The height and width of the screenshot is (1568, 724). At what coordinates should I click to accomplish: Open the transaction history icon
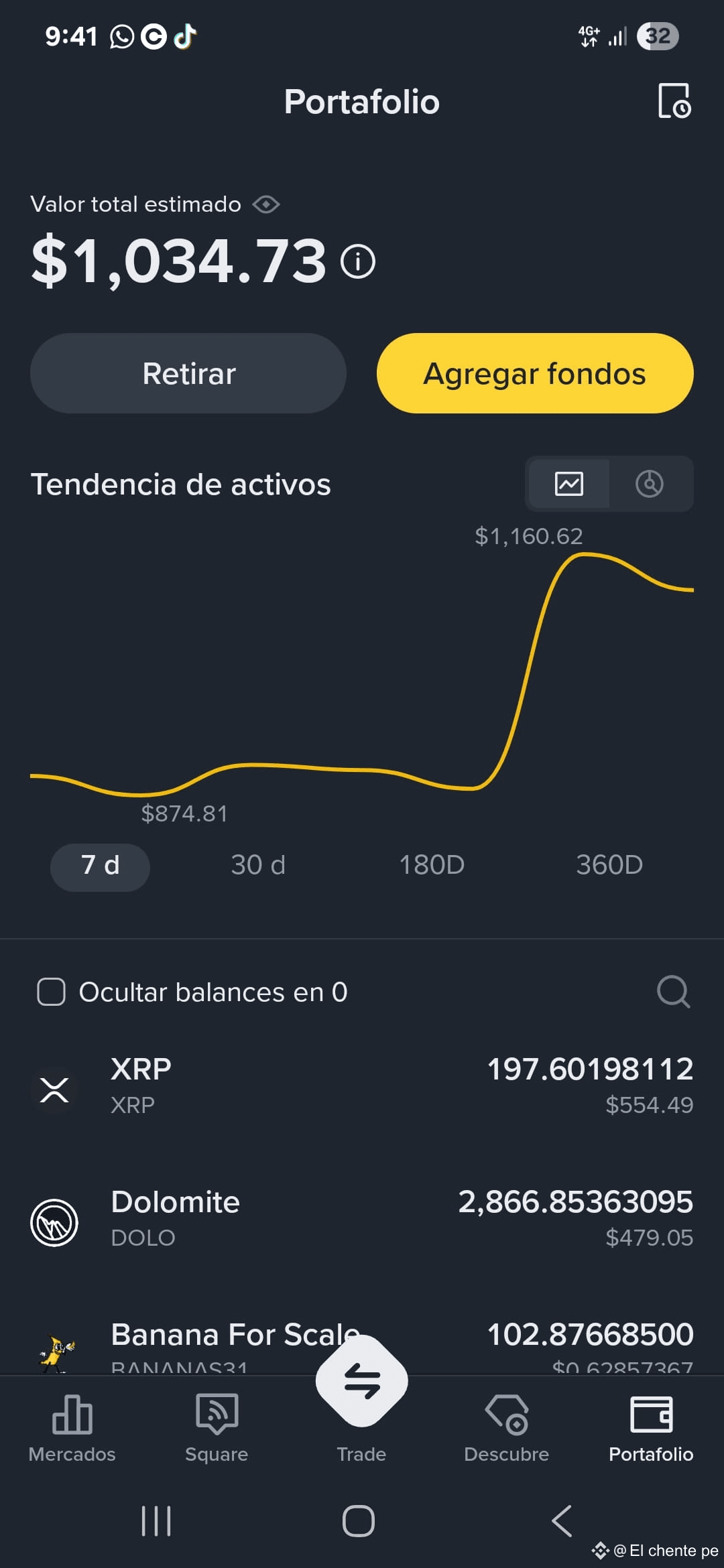click(674, 101)
